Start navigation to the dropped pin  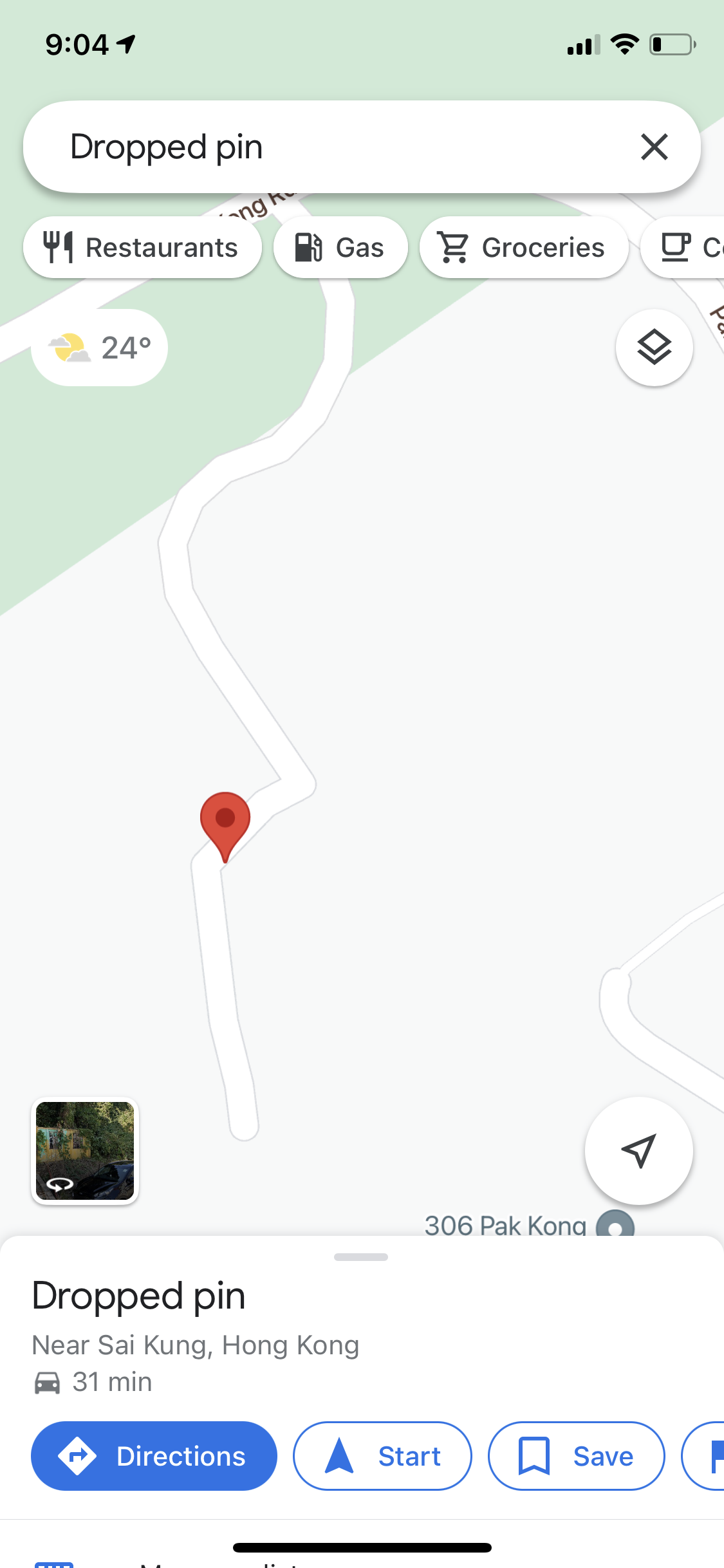pos(382,1456)
